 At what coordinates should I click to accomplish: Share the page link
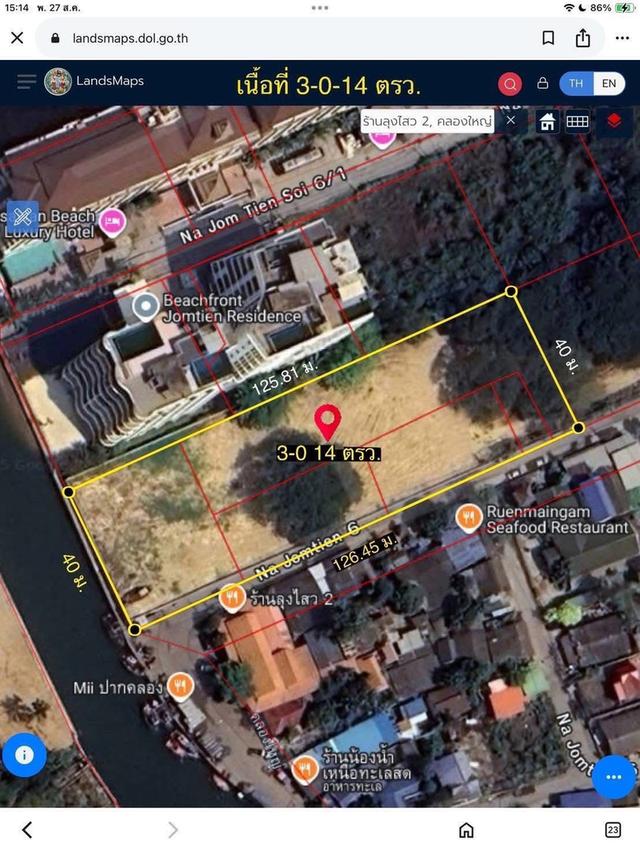583,38
